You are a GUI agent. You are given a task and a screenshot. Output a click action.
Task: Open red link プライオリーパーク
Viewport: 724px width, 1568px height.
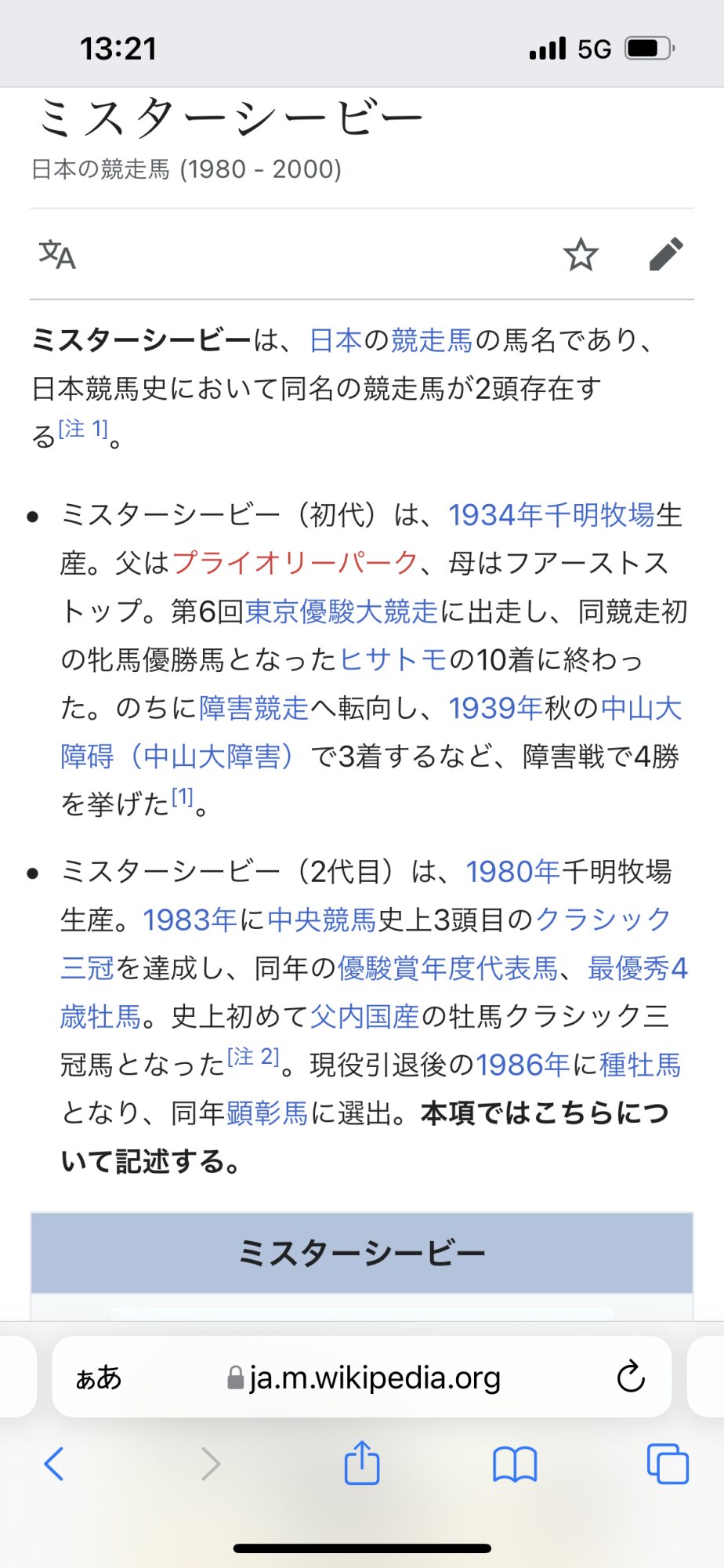tap(295, 563)
